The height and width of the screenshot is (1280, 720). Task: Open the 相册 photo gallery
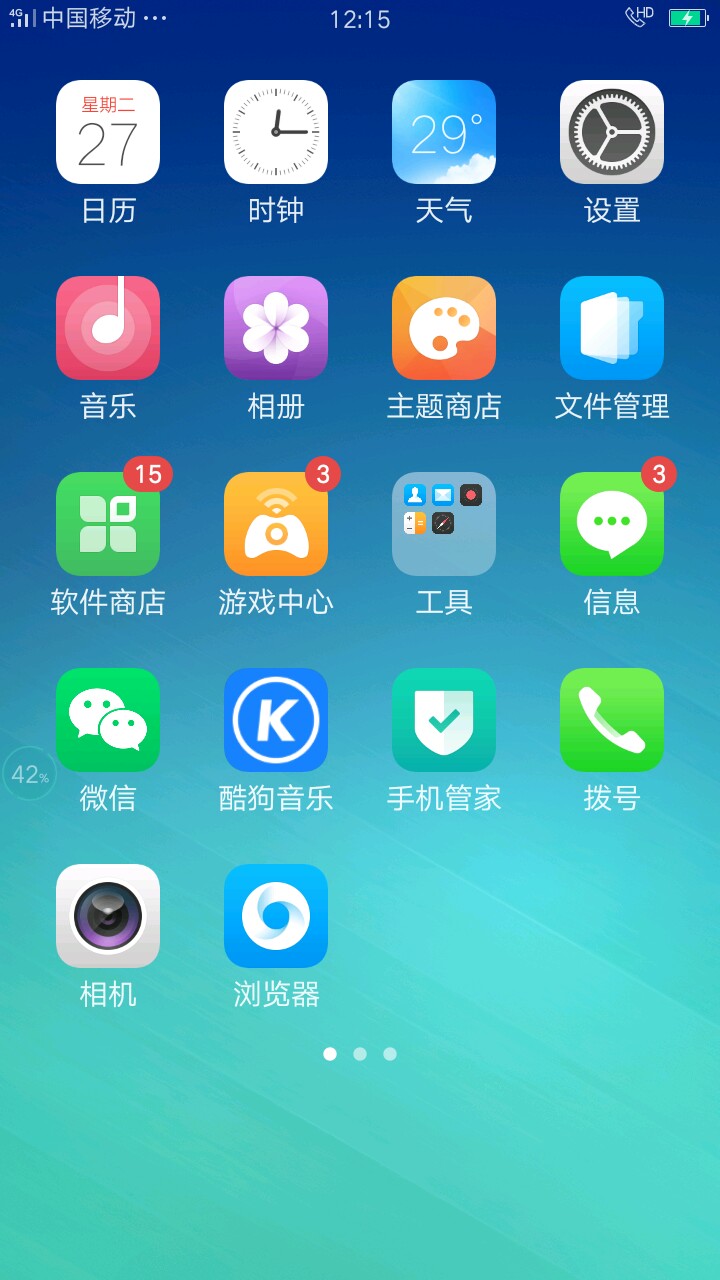pyautogui.click(x=276, y=329)
